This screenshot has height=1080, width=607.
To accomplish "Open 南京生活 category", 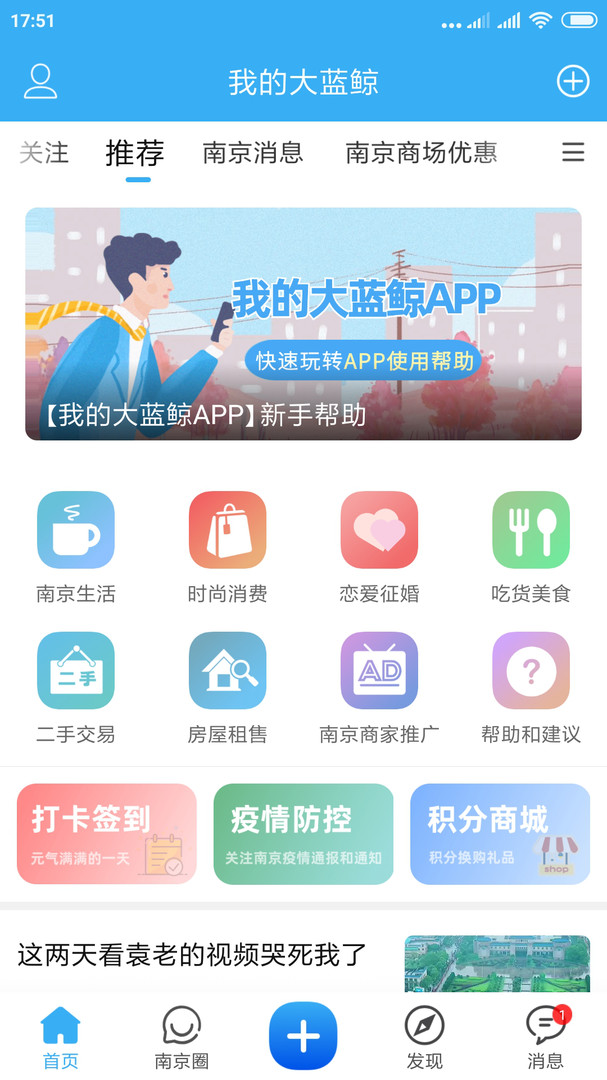I will [x=76, y=546].
